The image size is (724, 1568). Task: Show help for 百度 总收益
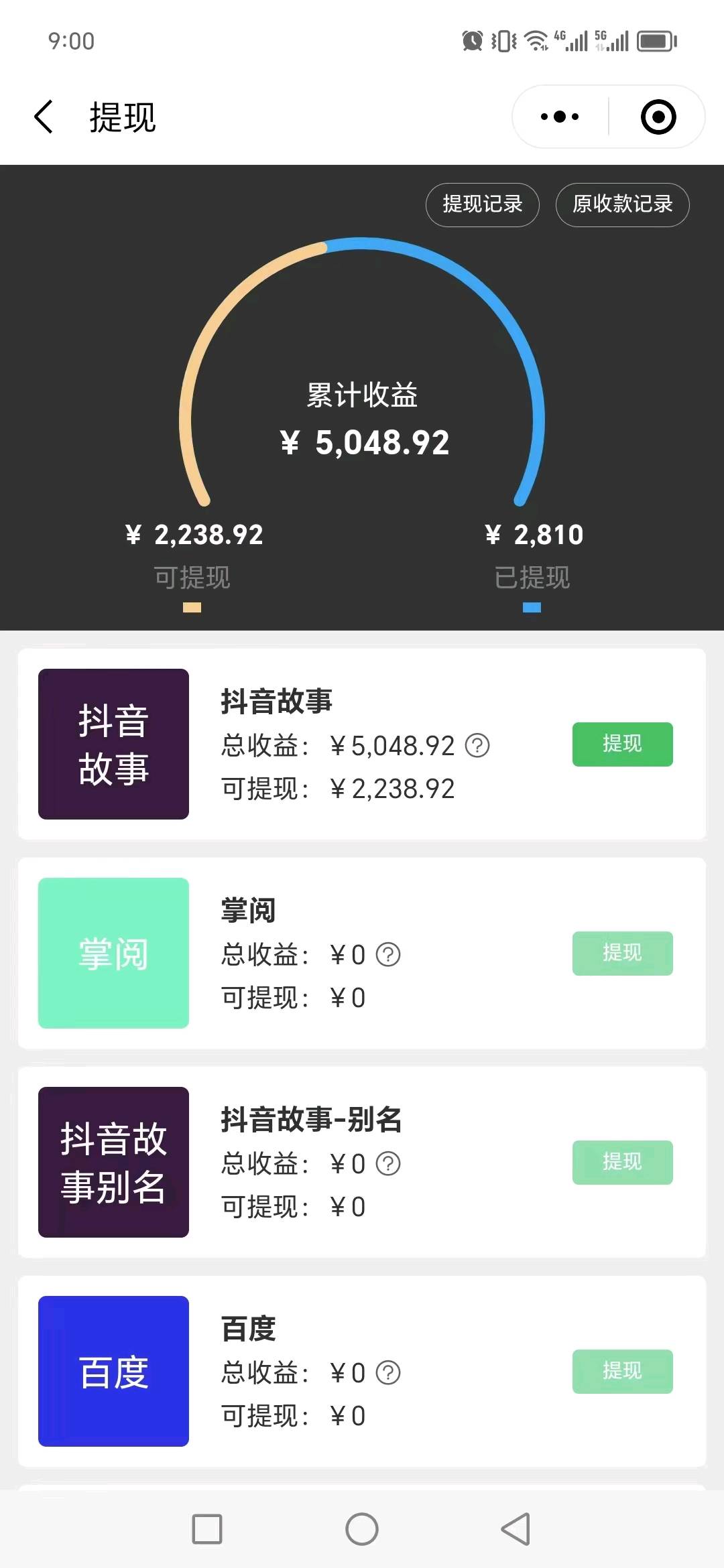tap(387, 1372)
